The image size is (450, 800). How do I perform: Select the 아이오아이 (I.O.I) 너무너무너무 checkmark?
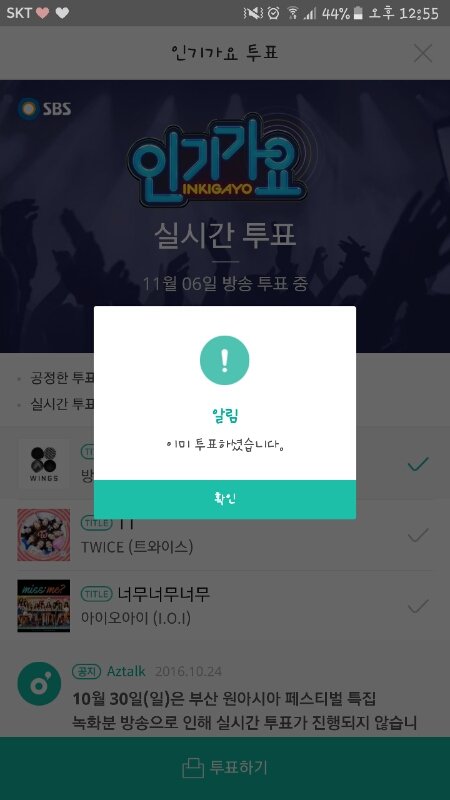click(418, 606)
